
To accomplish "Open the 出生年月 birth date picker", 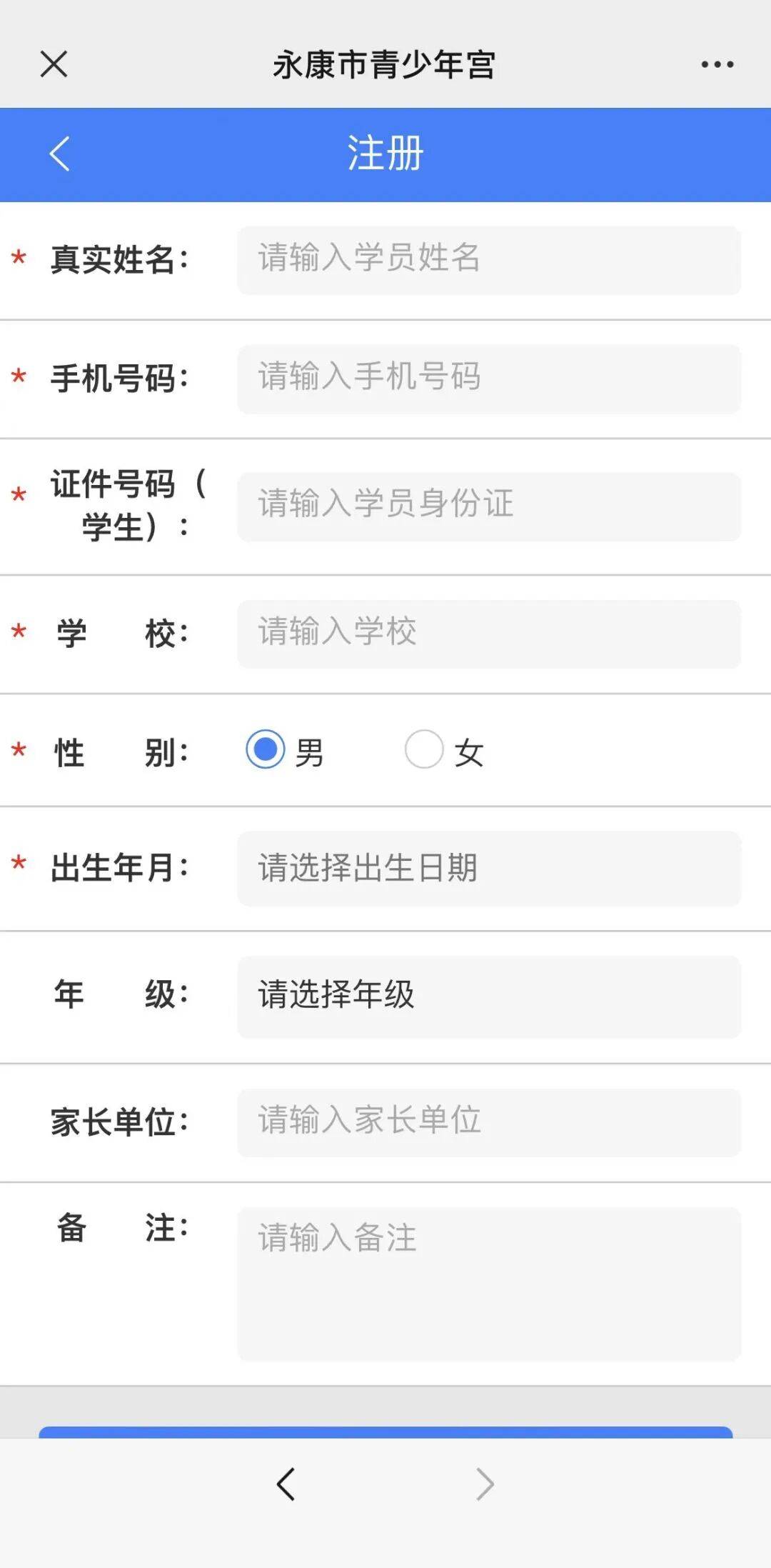I will (x=489, y=869).
